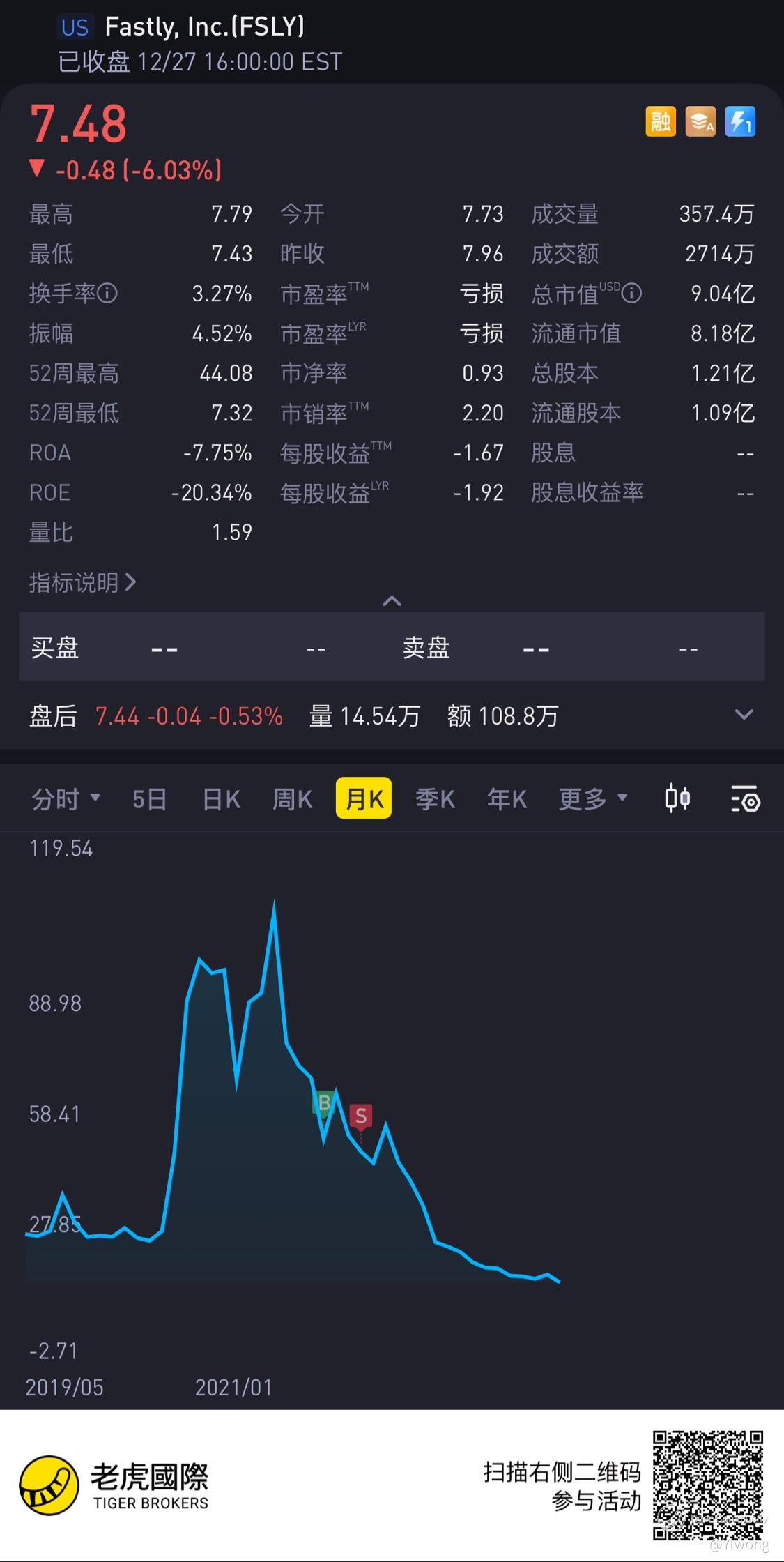Expand the 更多 chart options

pyautogui.click(x=592, y=798)
